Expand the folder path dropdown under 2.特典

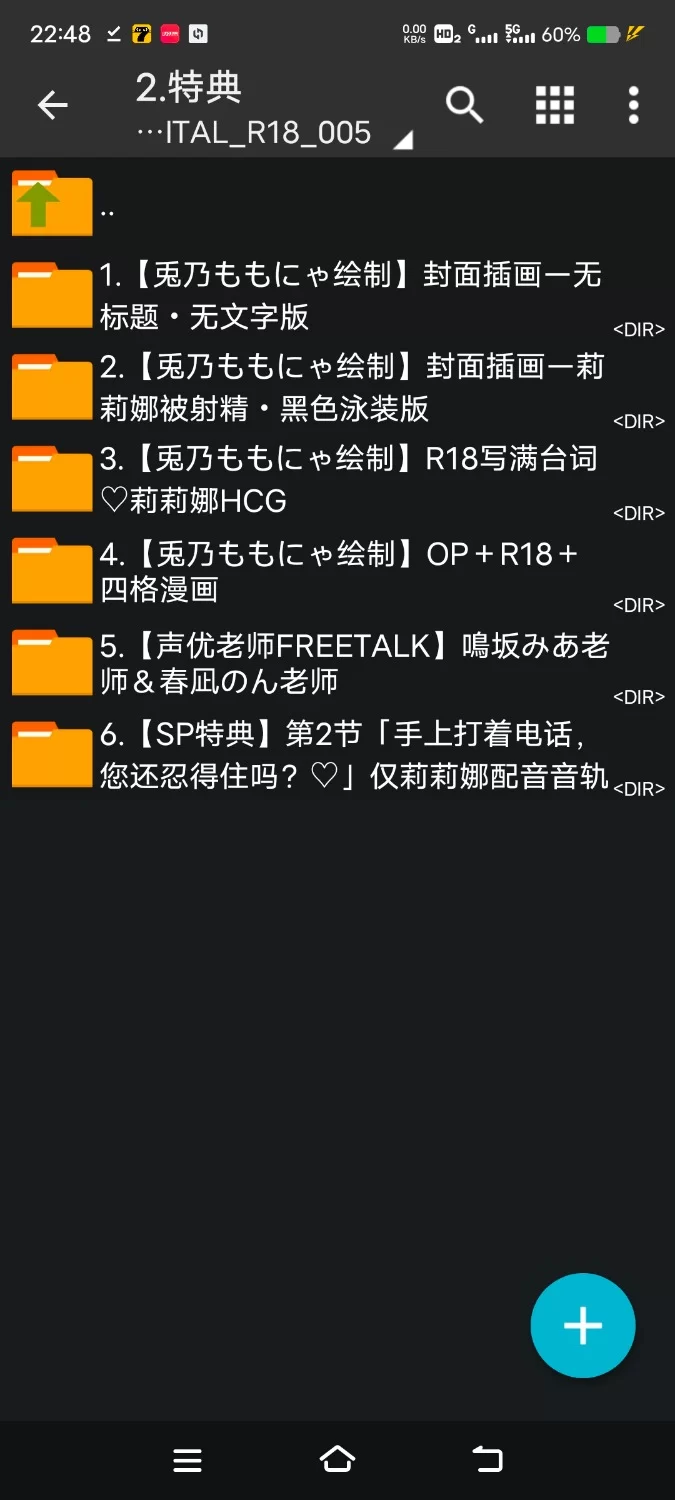tap(402, 140)
